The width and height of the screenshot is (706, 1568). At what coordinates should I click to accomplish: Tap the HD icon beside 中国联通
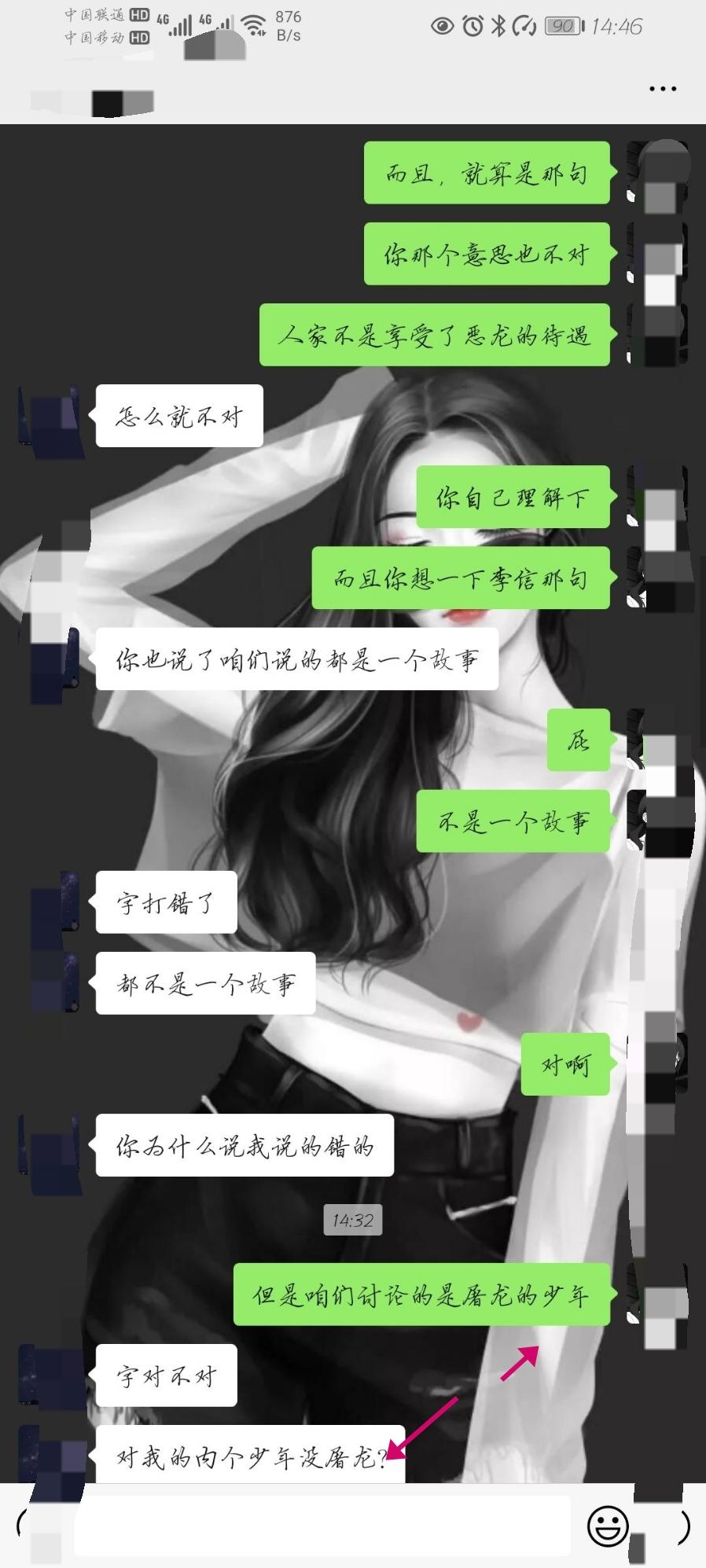tap(140, 14)
